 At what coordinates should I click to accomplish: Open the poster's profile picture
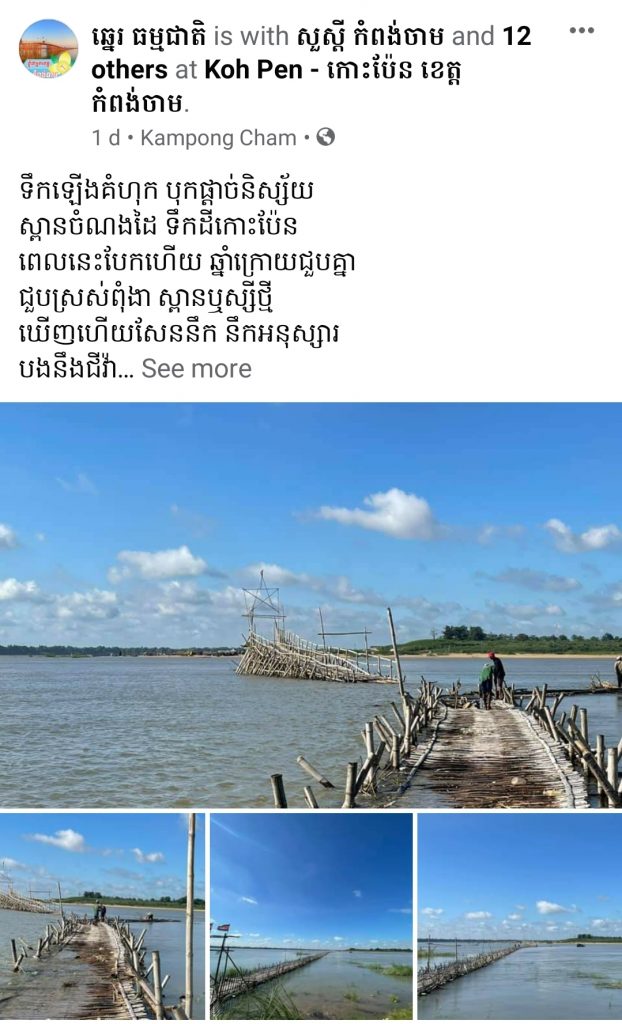tap(48, 49)
